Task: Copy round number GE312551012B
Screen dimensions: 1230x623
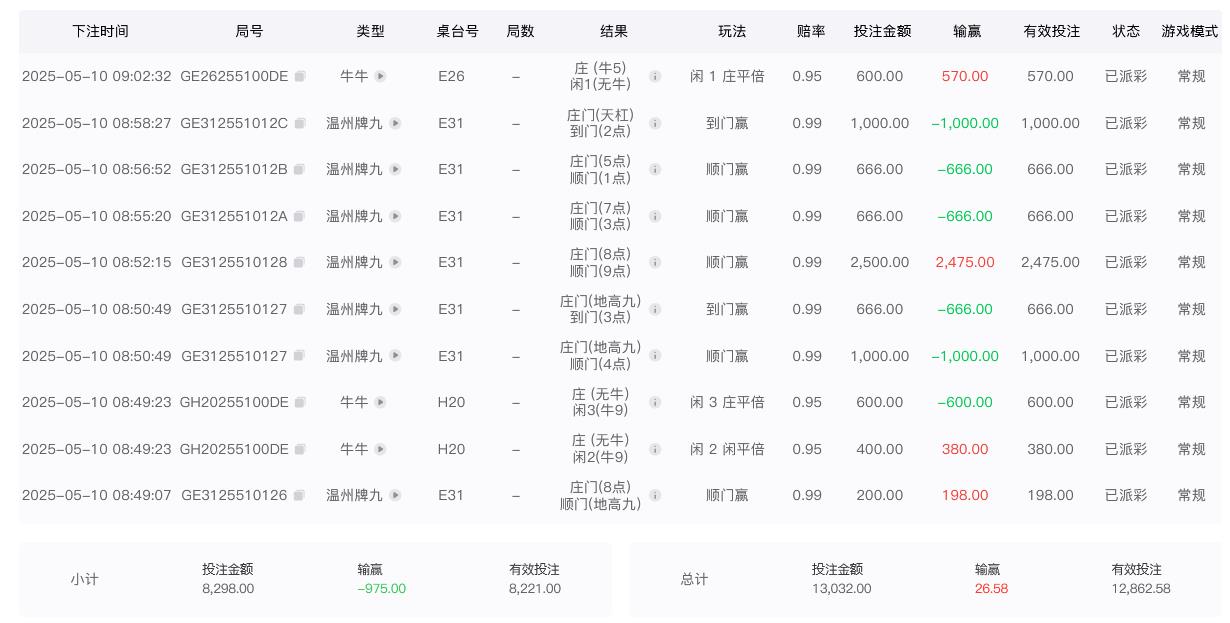Action: point(299,169)
